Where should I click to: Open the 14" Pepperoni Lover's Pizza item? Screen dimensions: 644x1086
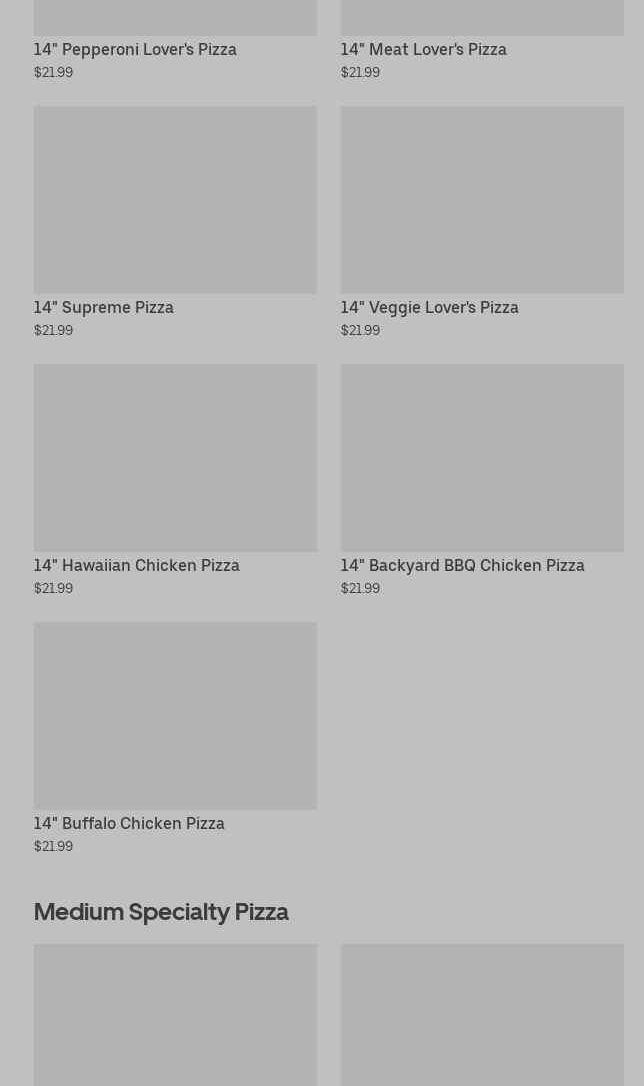pos(175,40)
